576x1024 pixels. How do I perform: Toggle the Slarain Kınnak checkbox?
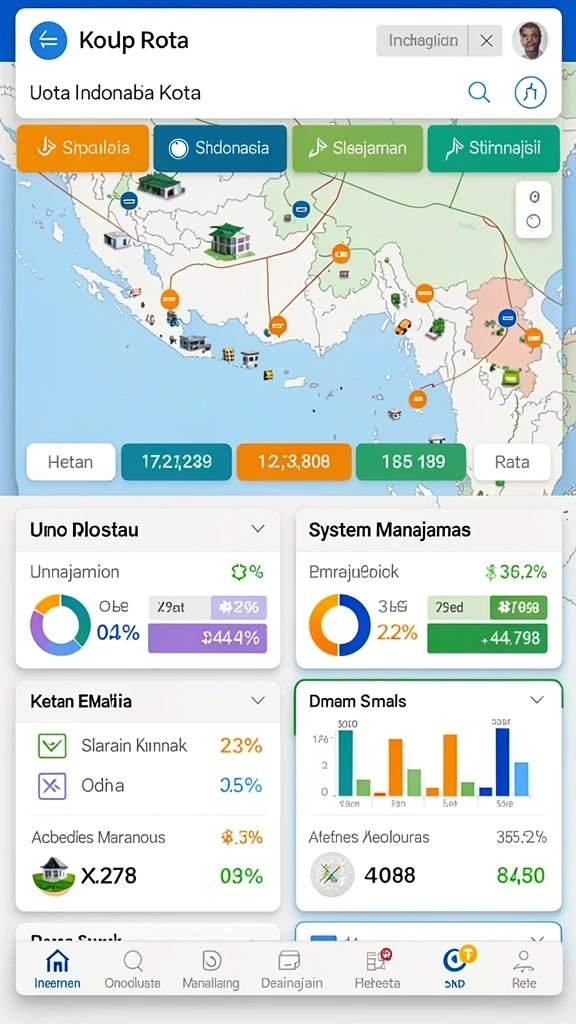pyautogui.click(x=52, y=745)
